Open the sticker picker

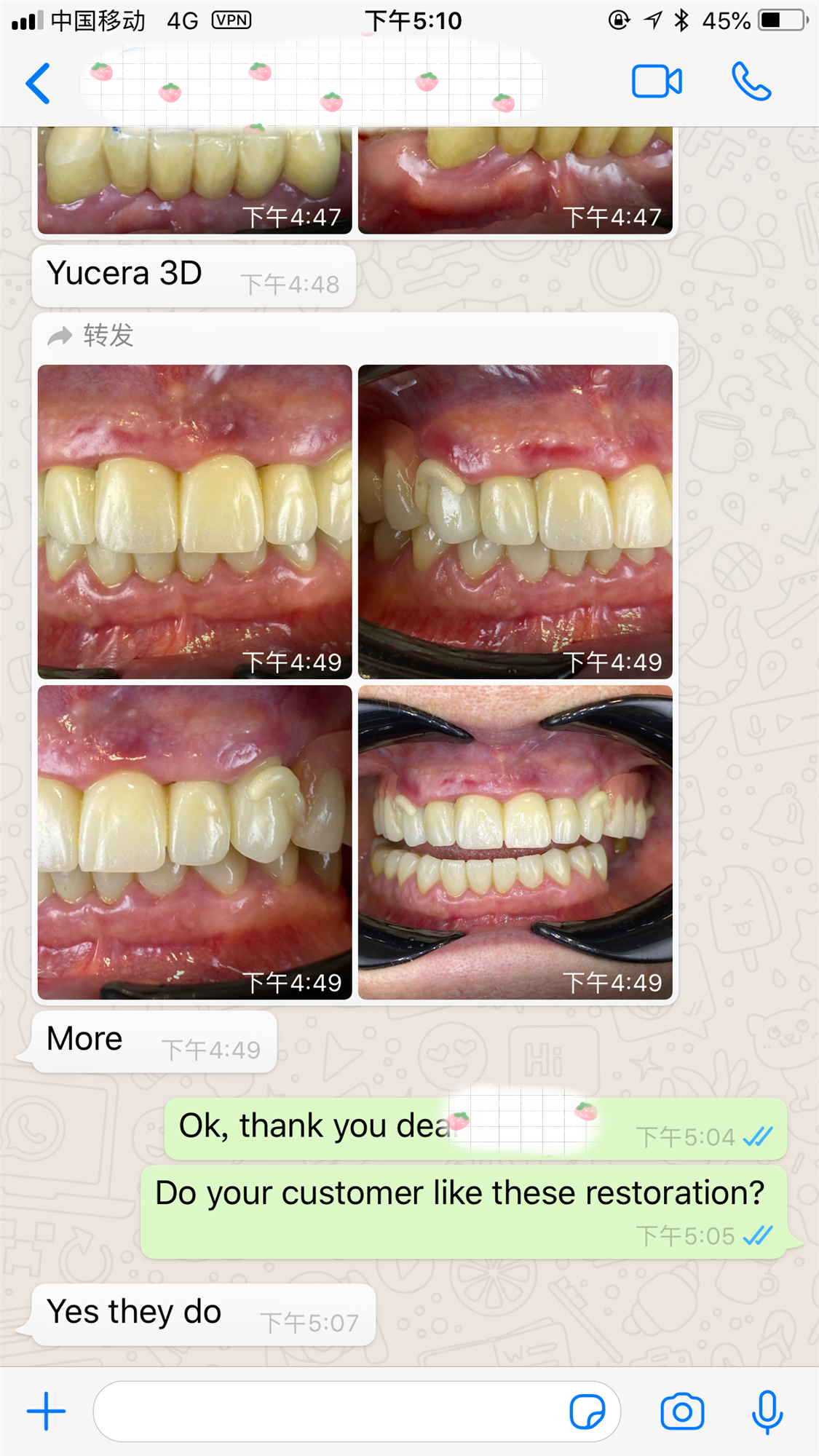tap(587, 1412)
